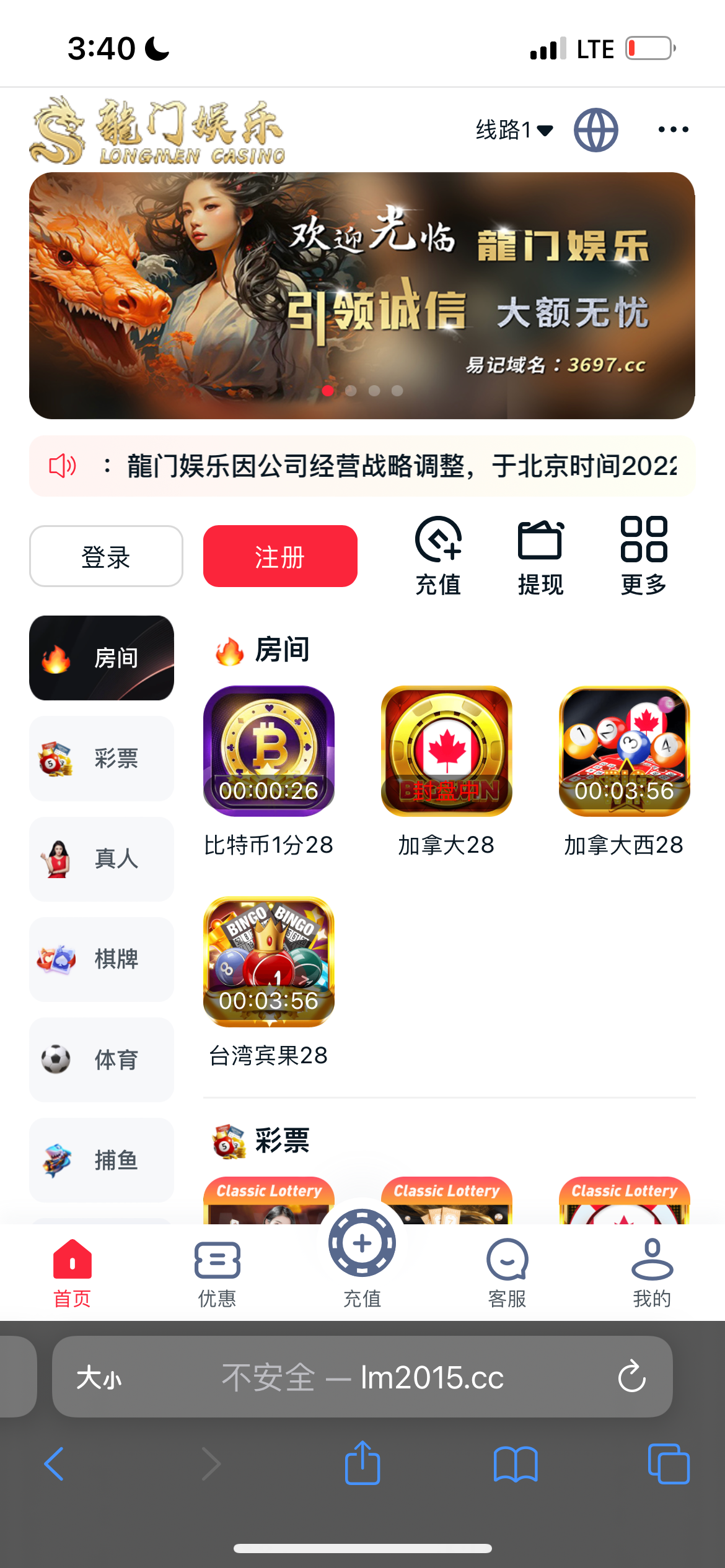This screenshot has width=725, height=1568.
Task: Tap the browser address bar showing lm2015.cc
Action: click(x=362, y=1378)
